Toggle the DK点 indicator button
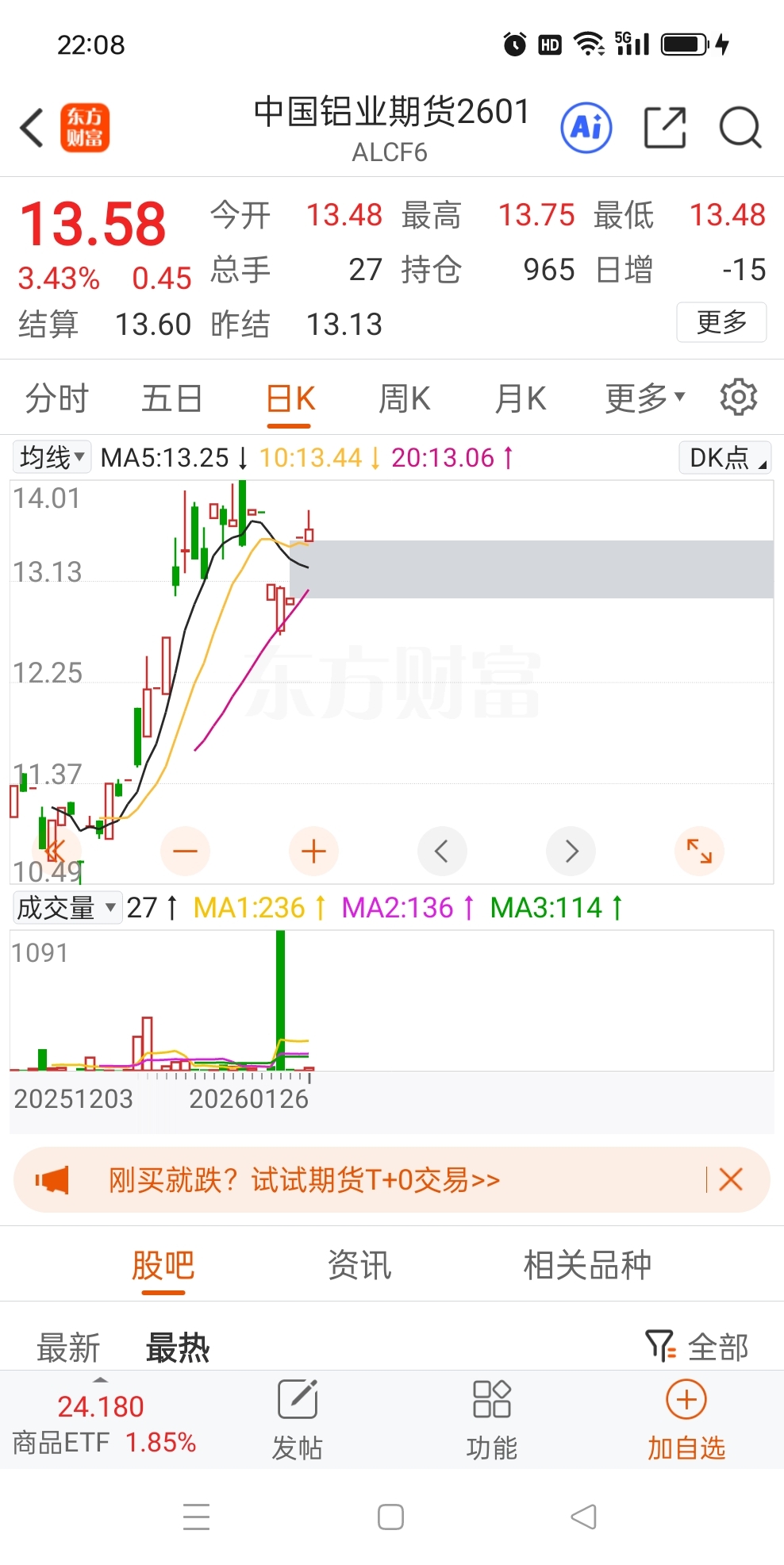Viewport: 784px width, 1565px height. tap(725, 457)
